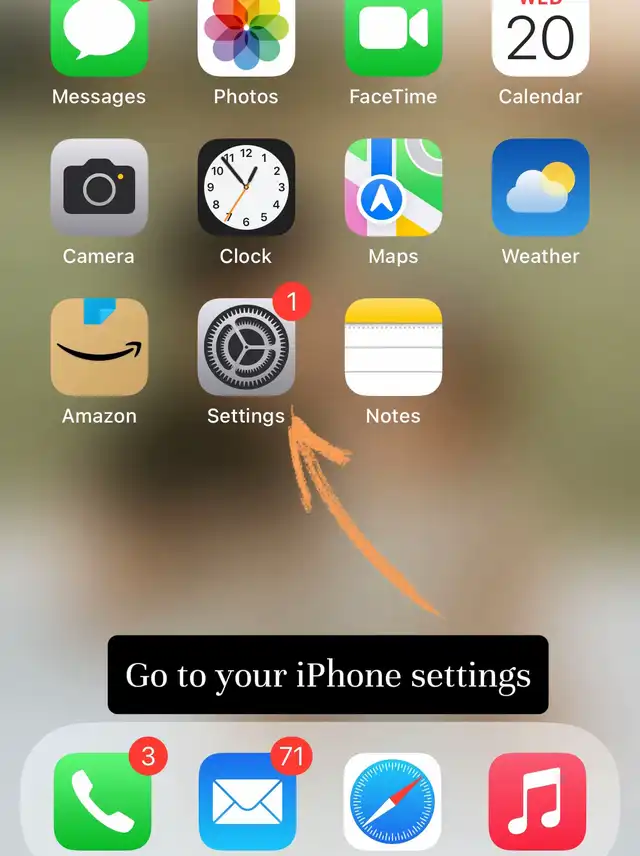The width and height of the screenshot is (640, 856).
Task: Open Mail with 71 unread messages
Action: (x=248, y=801)
